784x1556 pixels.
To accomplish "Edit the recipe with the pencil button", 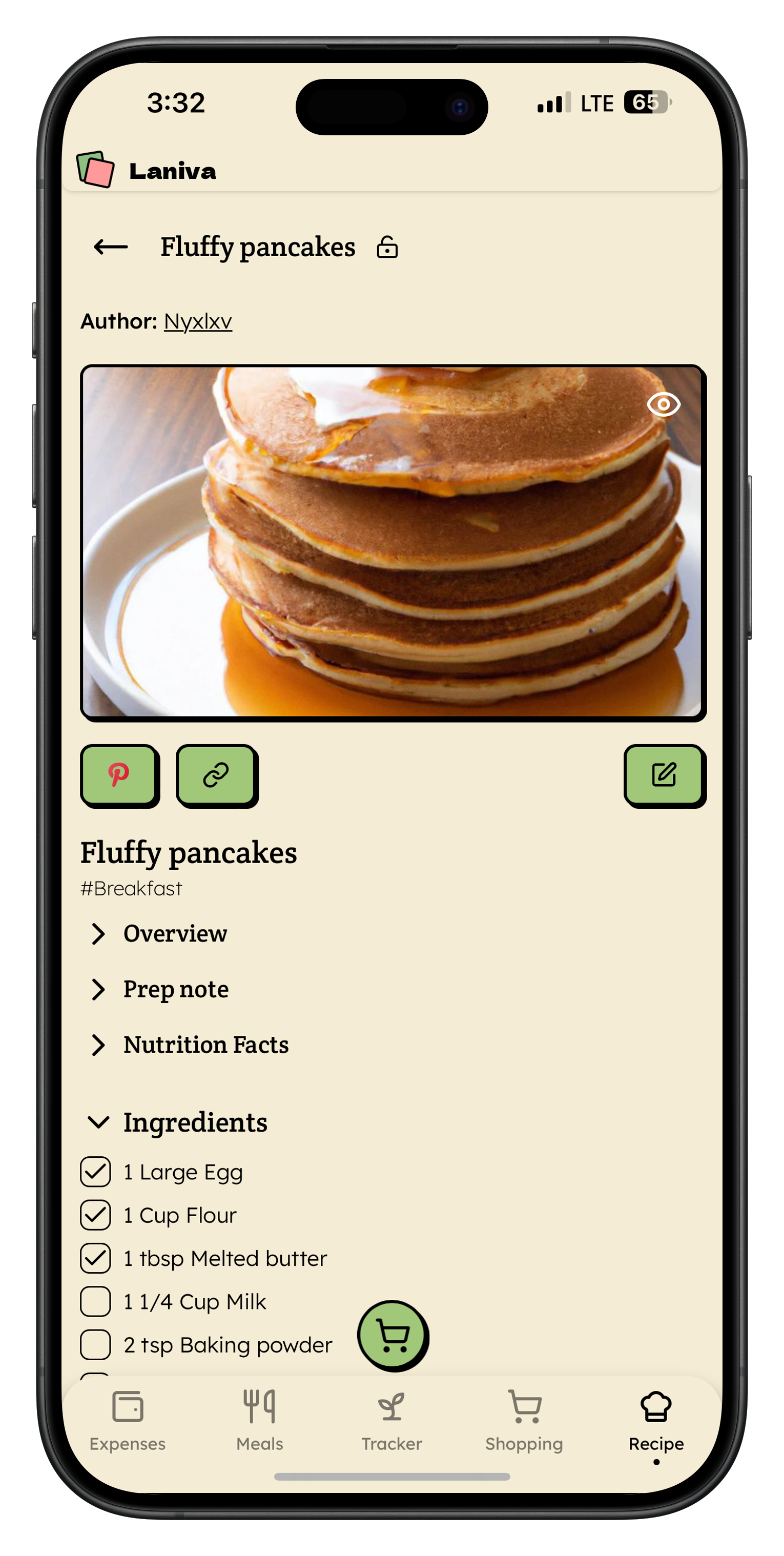I will tap(663, 774).
